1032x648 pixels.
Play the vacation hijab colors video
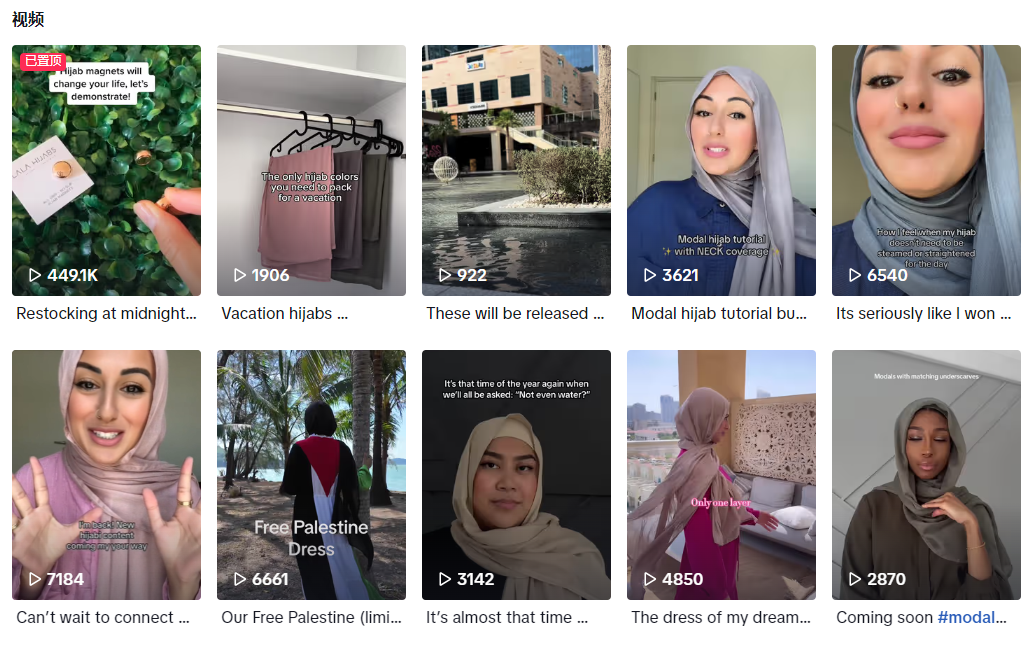click(x=311, y=170)
